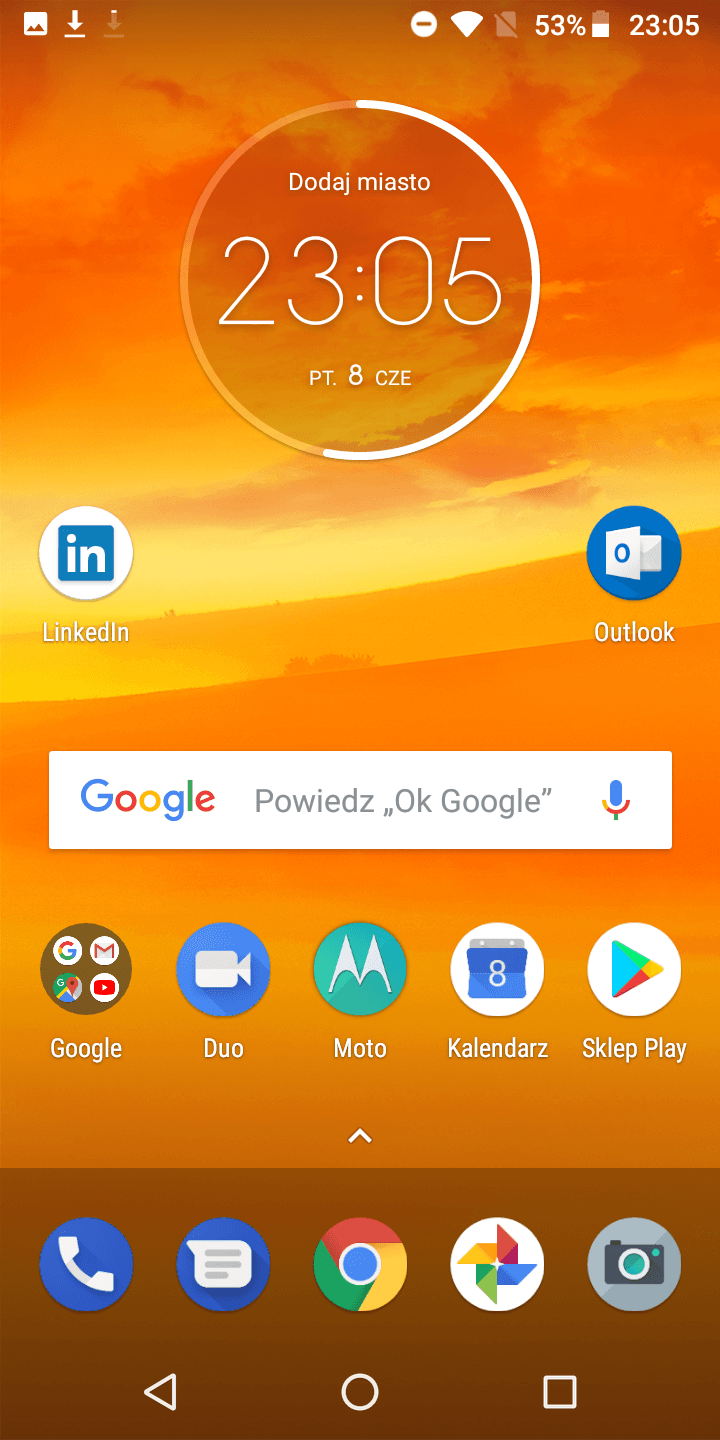Show recent apps with square button
Viewport: 720px width, 1440px height.
[560, 1391]
